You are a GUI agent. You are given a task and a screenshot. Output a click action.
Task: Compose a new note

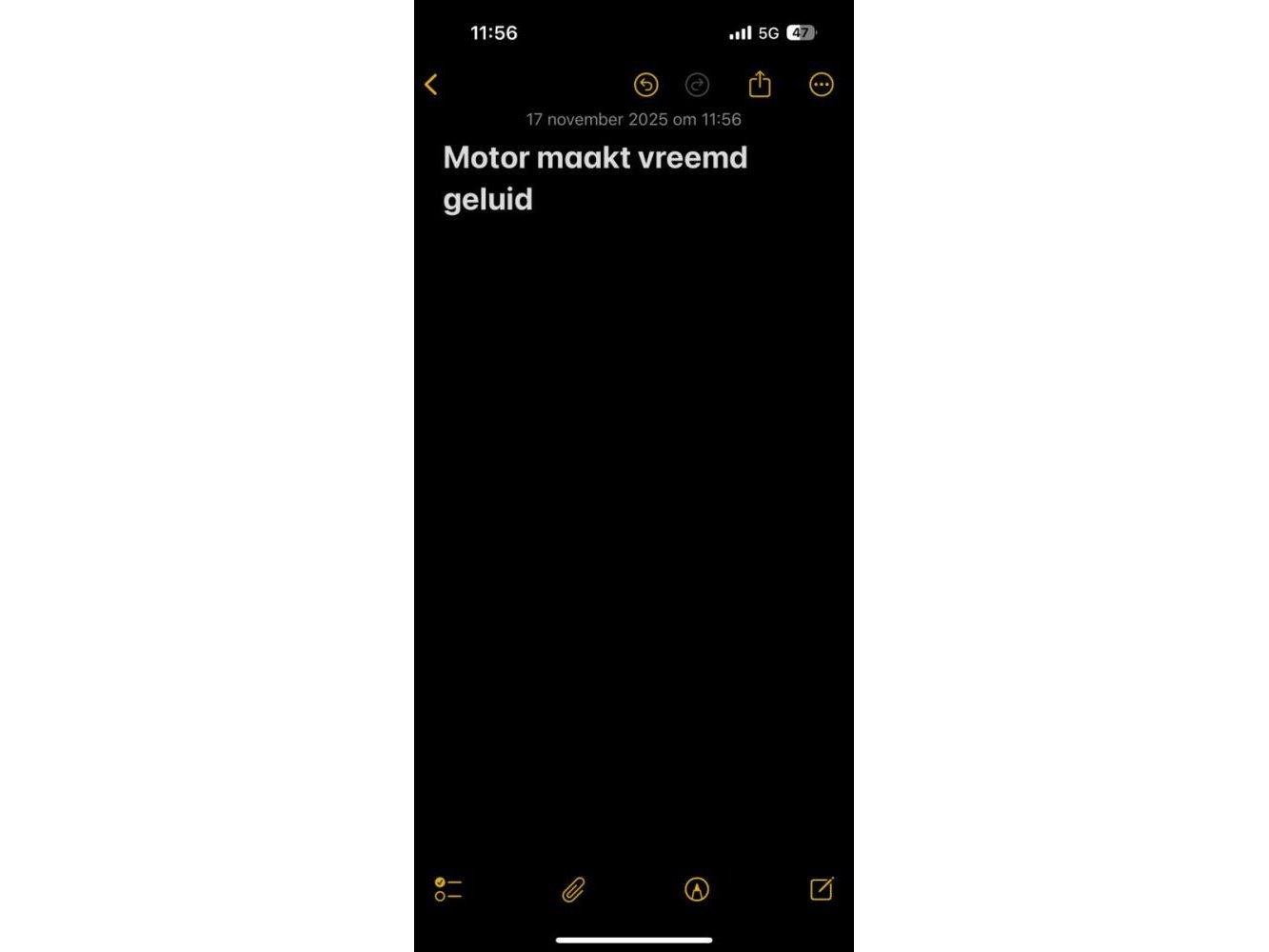pyautogui.click(x=821, y=889)
